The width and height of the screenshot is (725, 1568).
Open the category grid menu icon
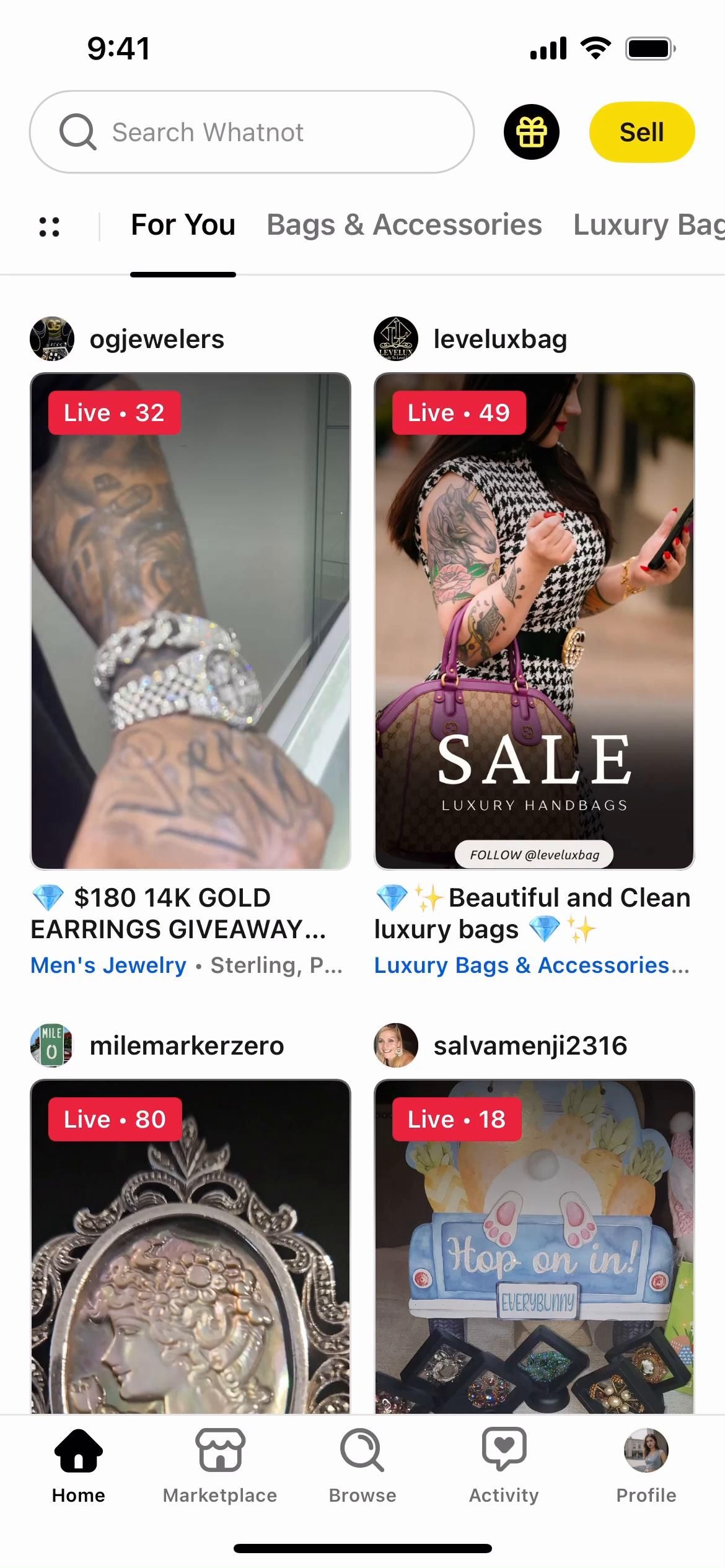point(50,227)
